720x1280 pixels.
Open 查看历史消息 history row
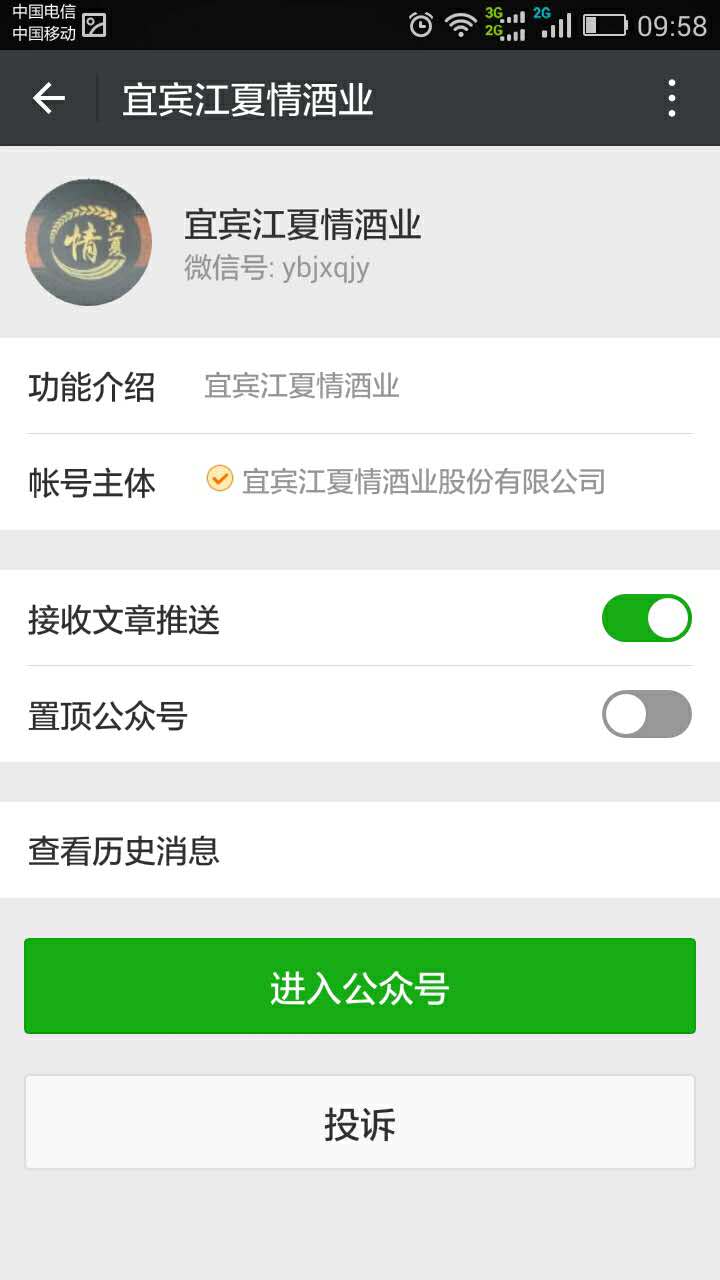point(360,851)
